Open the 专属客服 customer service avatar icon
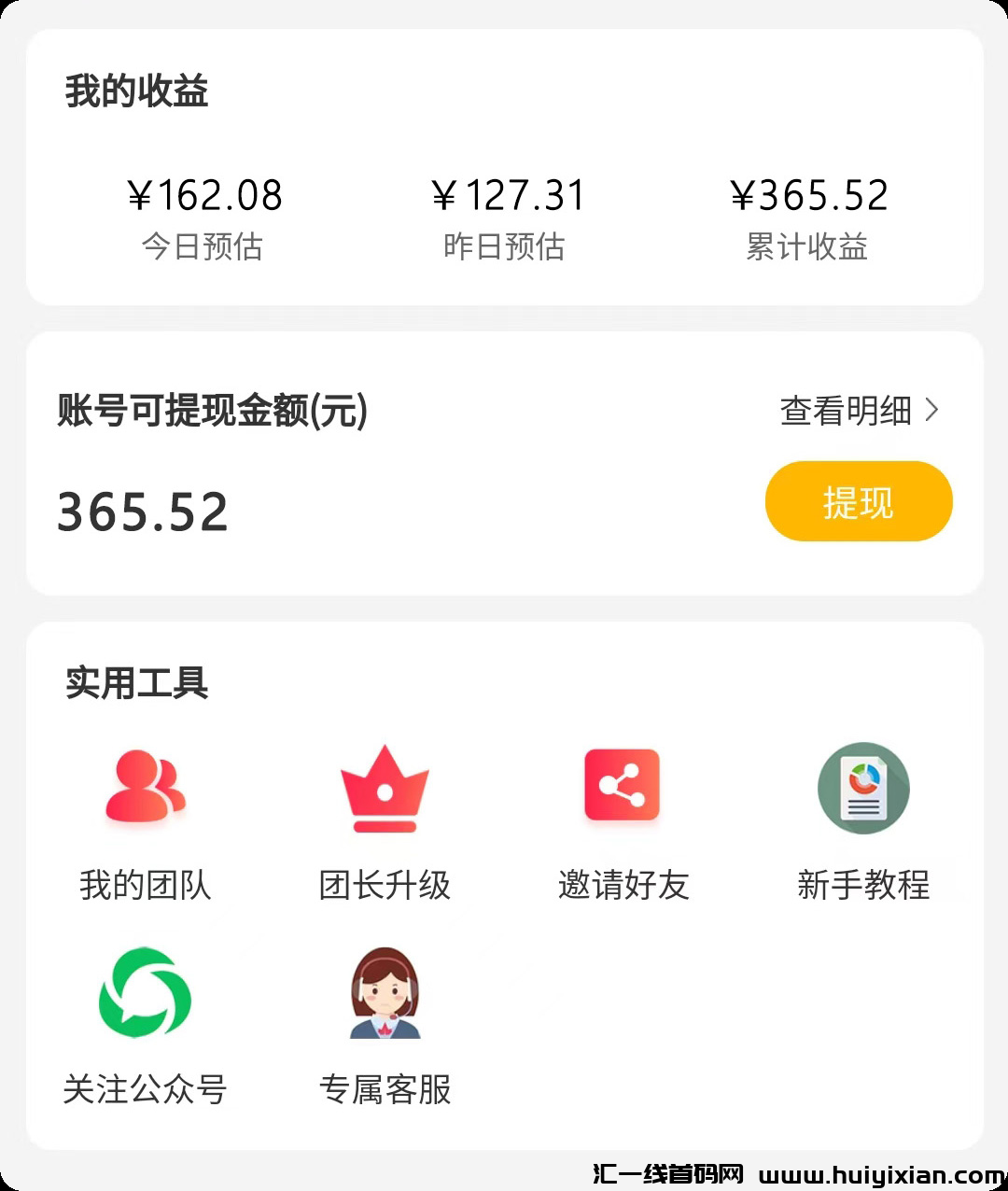The height and width of the screenshot is (1191, 1008). click(x=385, y=994)
